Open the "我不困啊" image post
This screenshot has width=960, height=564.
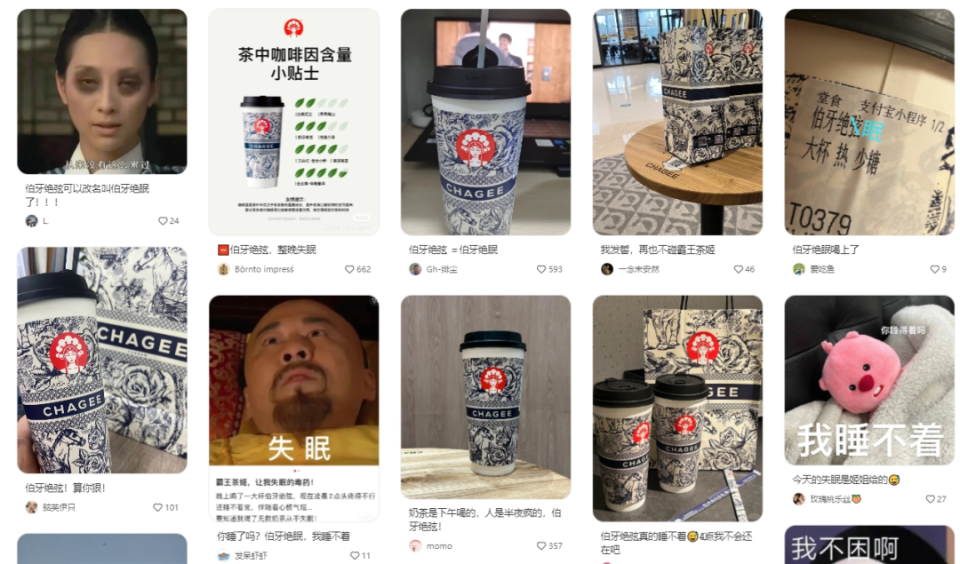click(869, 546)
